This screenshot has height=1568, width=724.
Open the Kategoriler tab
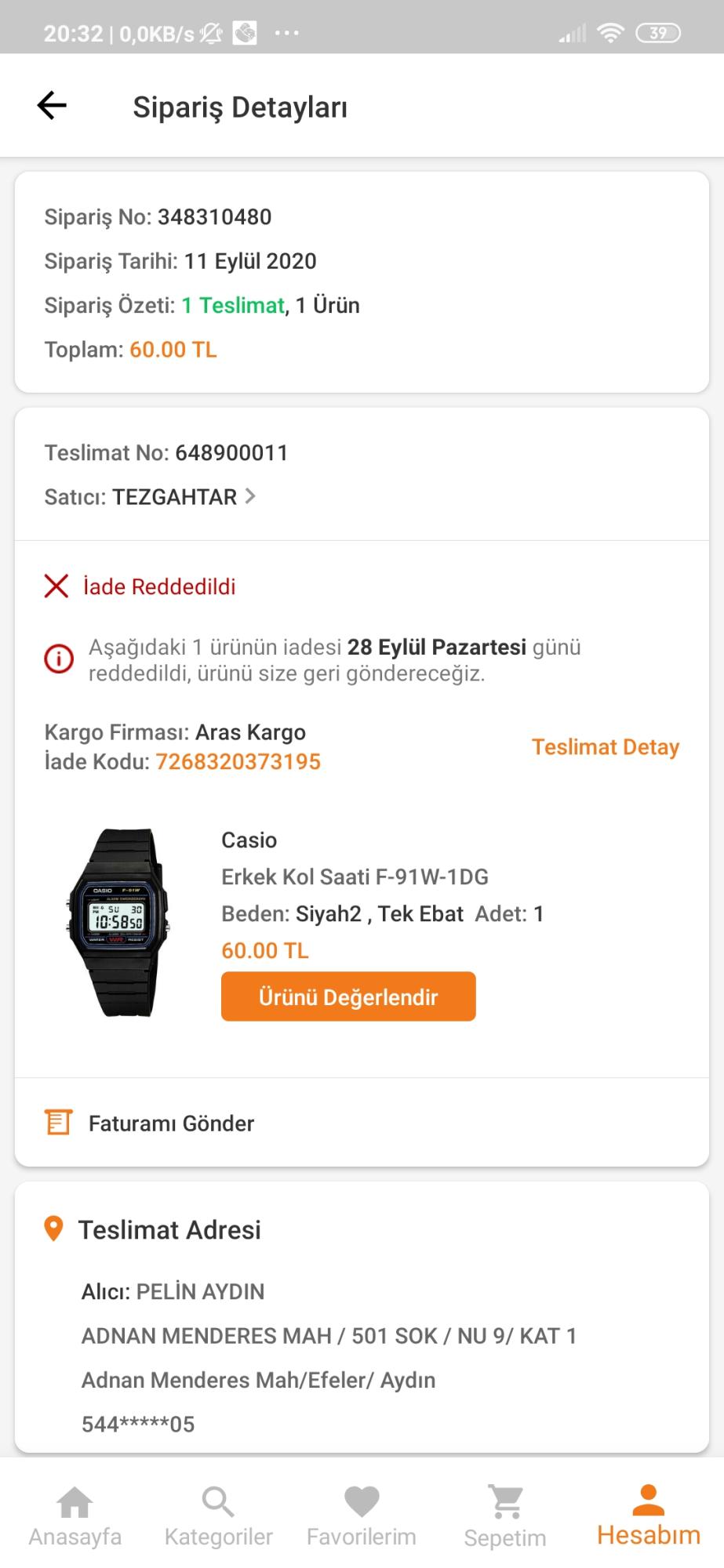coord(218,1516)
